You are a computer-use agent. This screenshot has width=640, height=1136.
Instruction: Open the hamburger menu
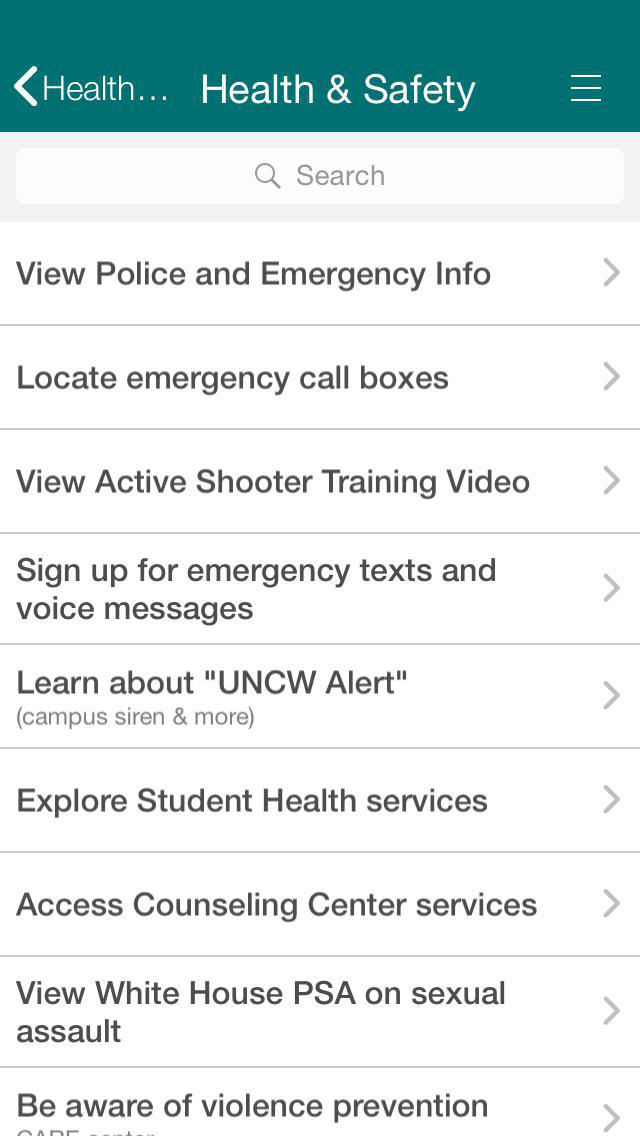click(585, 88)
